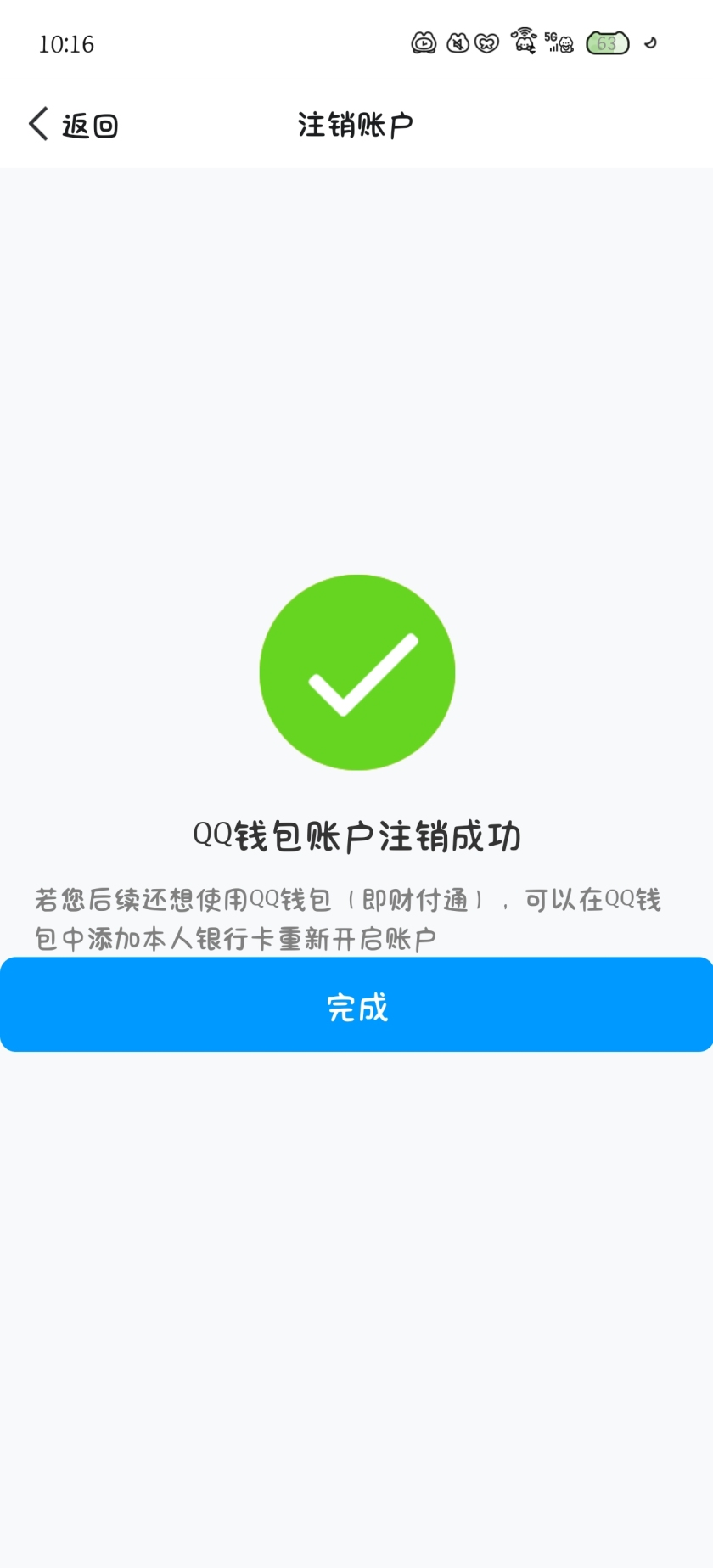Tap the green checkmark success icon
713x1568 pixels.
pos(356,672)
